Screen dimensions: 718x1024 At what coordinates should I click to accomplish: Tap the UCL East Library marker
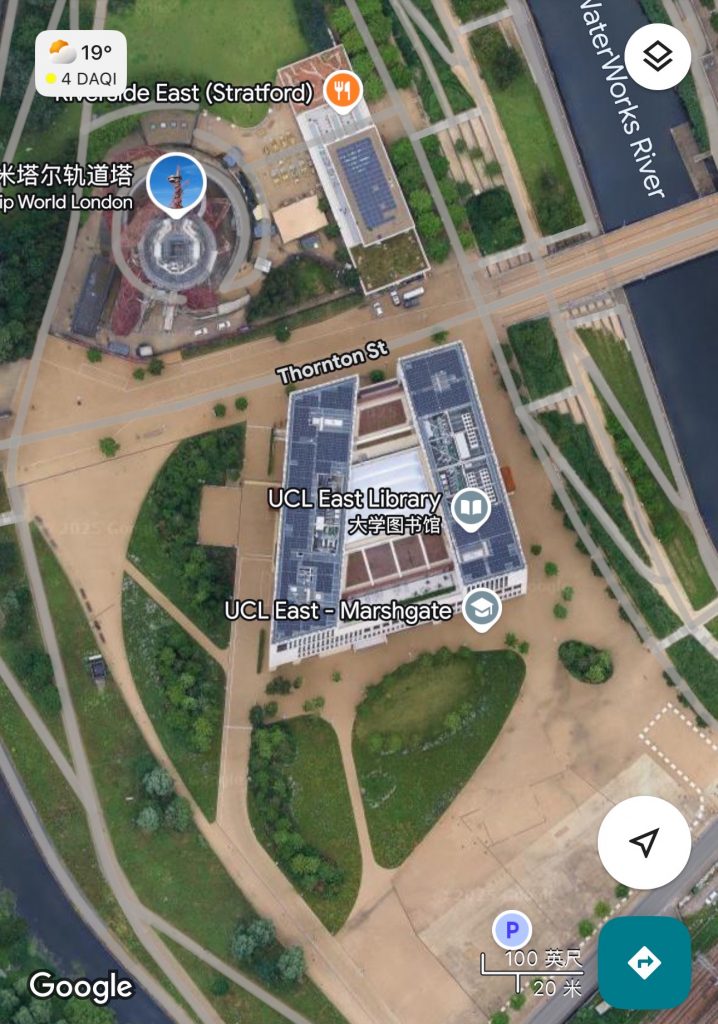pyautogui.click(x=471, y=509)
